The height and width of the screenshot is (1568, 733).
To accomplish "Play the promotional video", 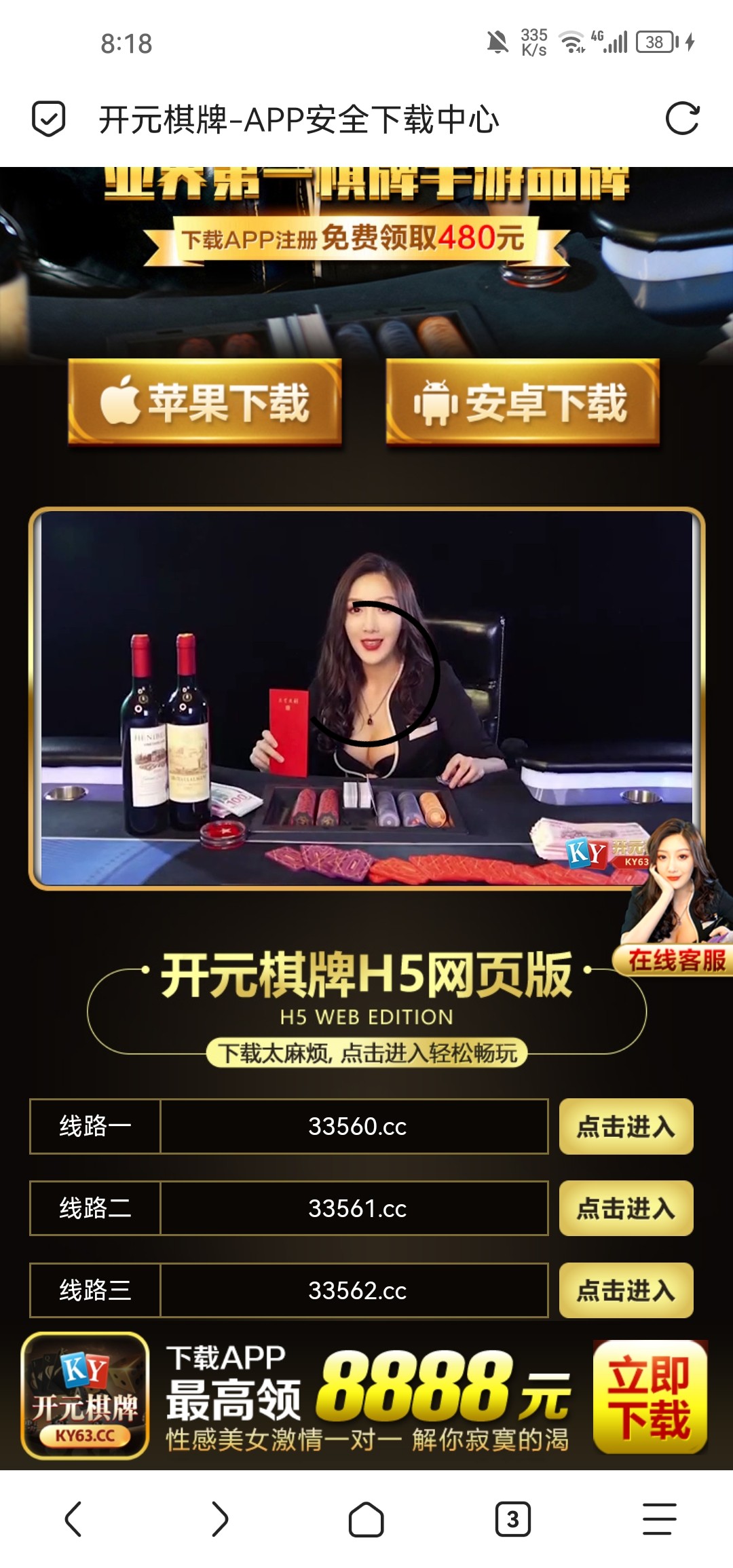I will (x=366, y=698).
